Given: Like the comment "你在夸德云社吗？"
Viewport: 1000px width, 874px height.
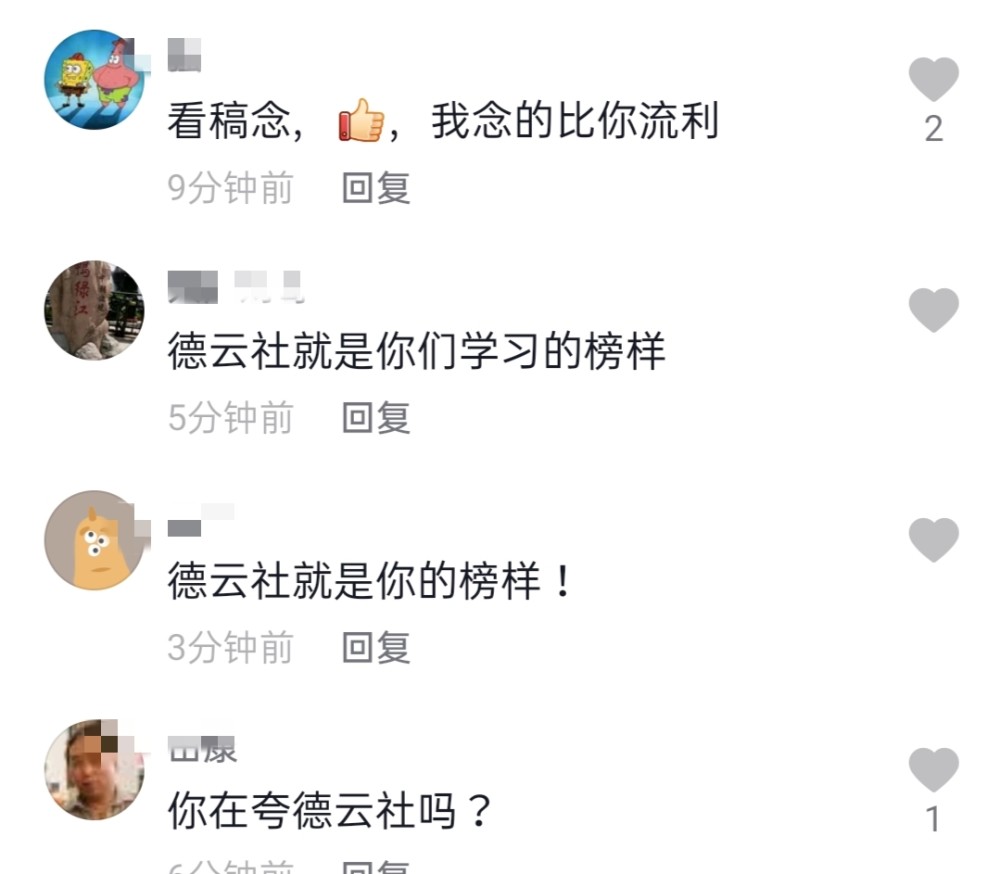Looking at the screenshot, I should 933,769.
